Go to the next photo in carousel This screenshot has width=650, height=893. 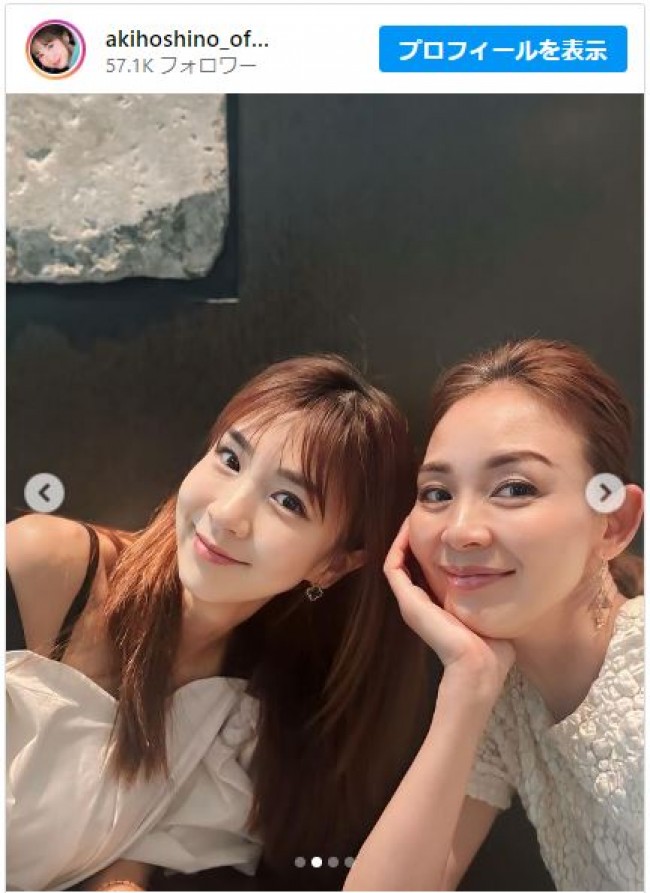click(x=604, y=493)
